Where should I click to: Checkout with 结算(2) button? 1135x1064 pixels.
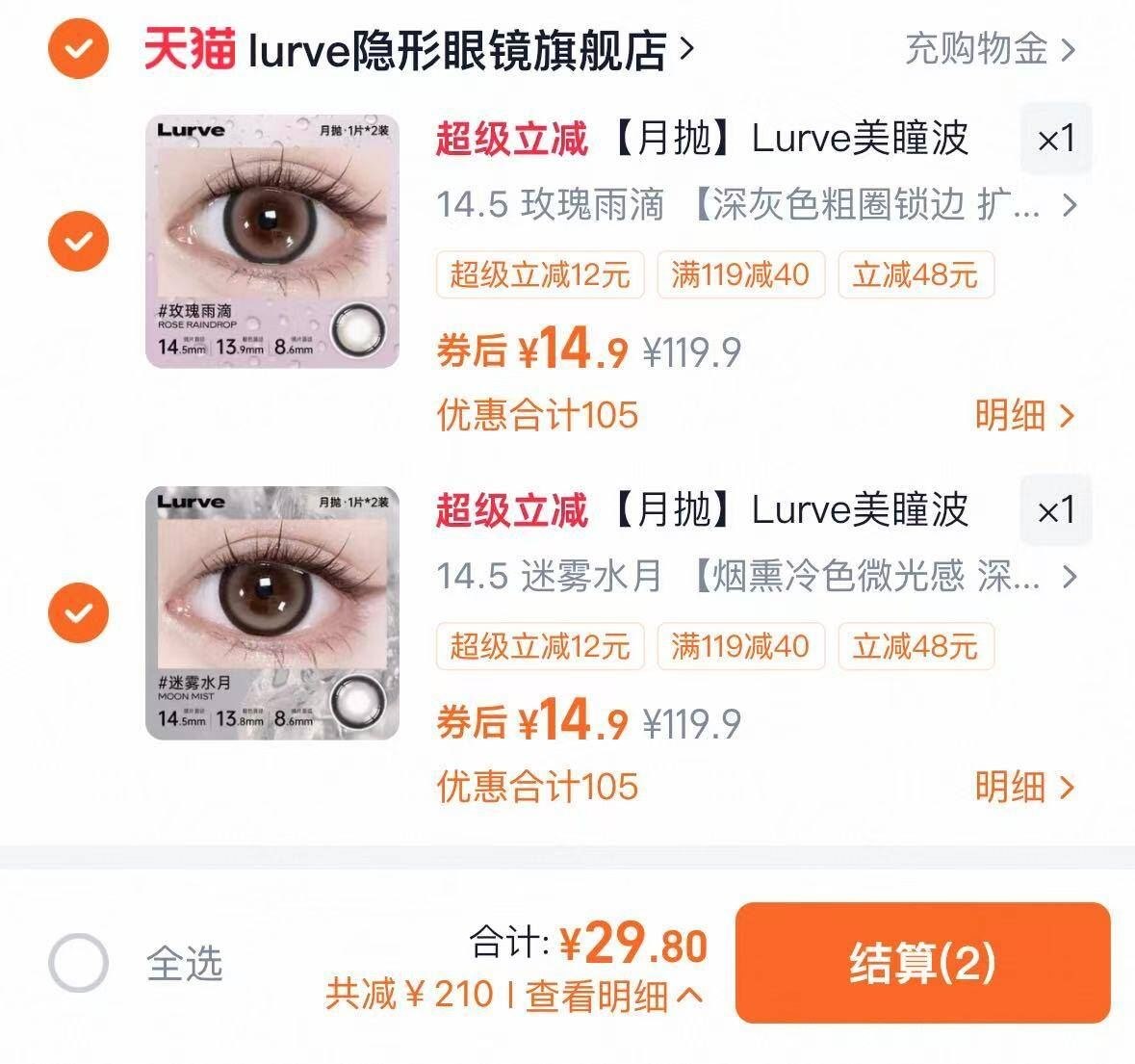click(x=922, y=962)
